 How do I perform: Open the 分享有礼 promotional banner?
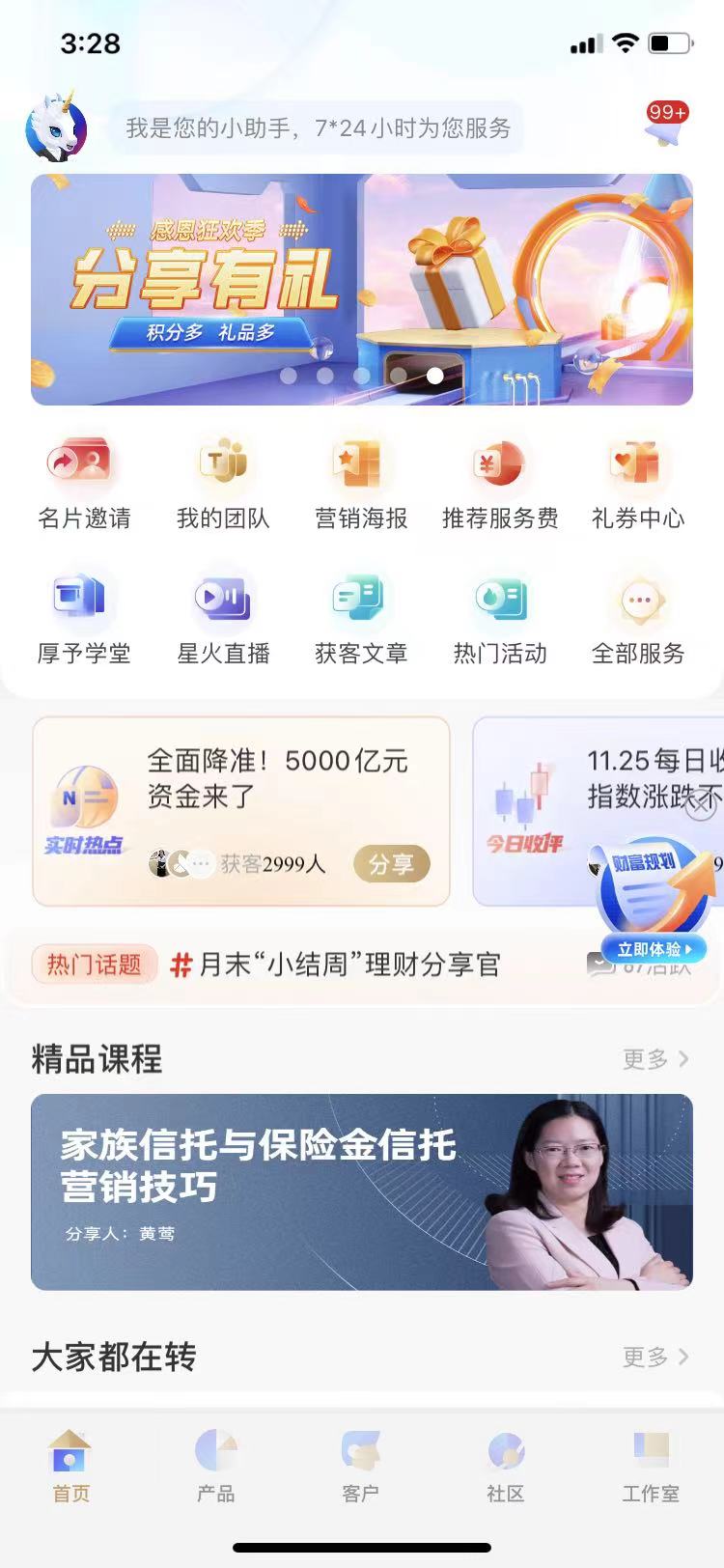pyautogui.click(x=362, y=290)
